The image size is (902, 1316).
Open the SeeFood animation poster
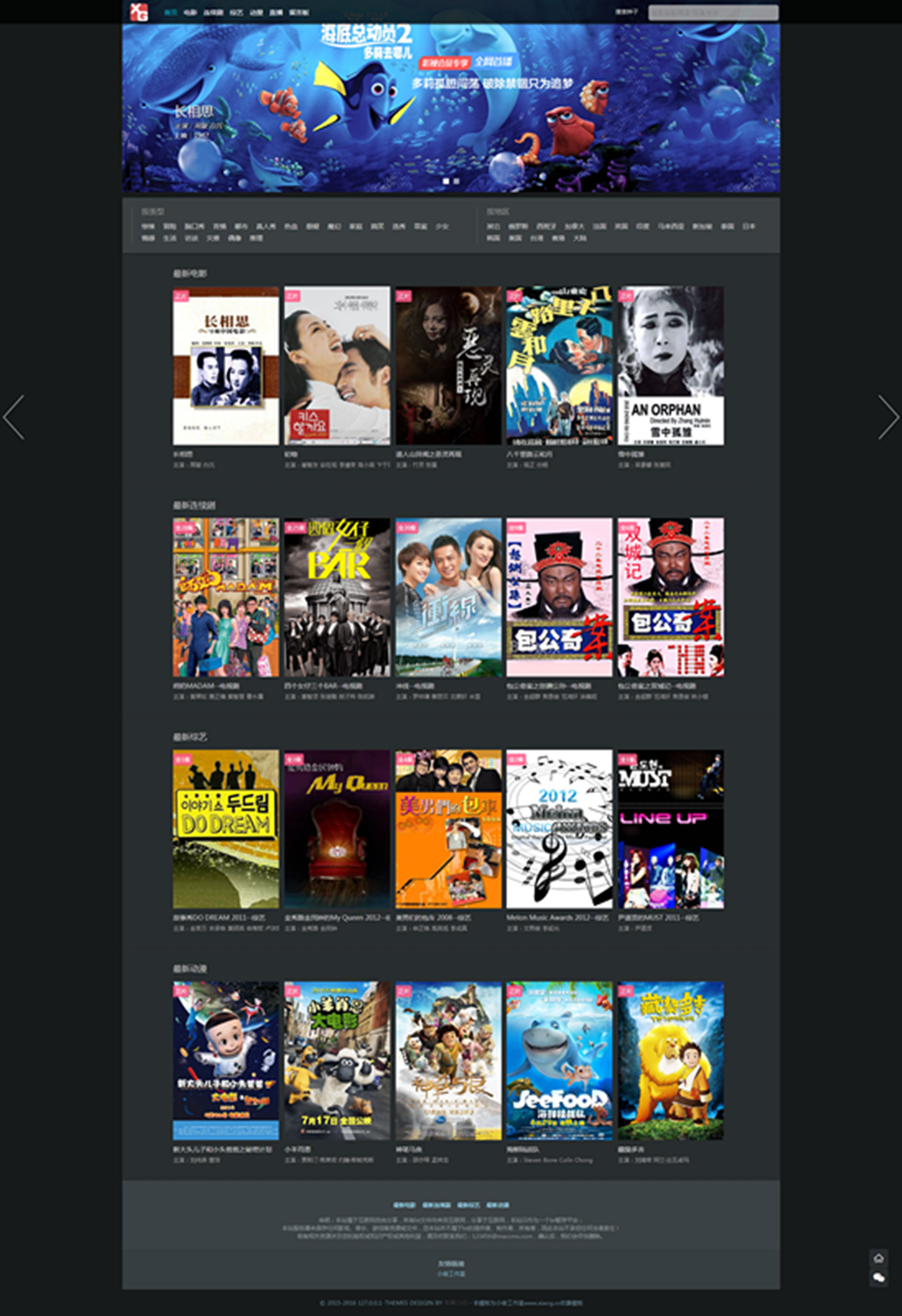pos(558,1060)
